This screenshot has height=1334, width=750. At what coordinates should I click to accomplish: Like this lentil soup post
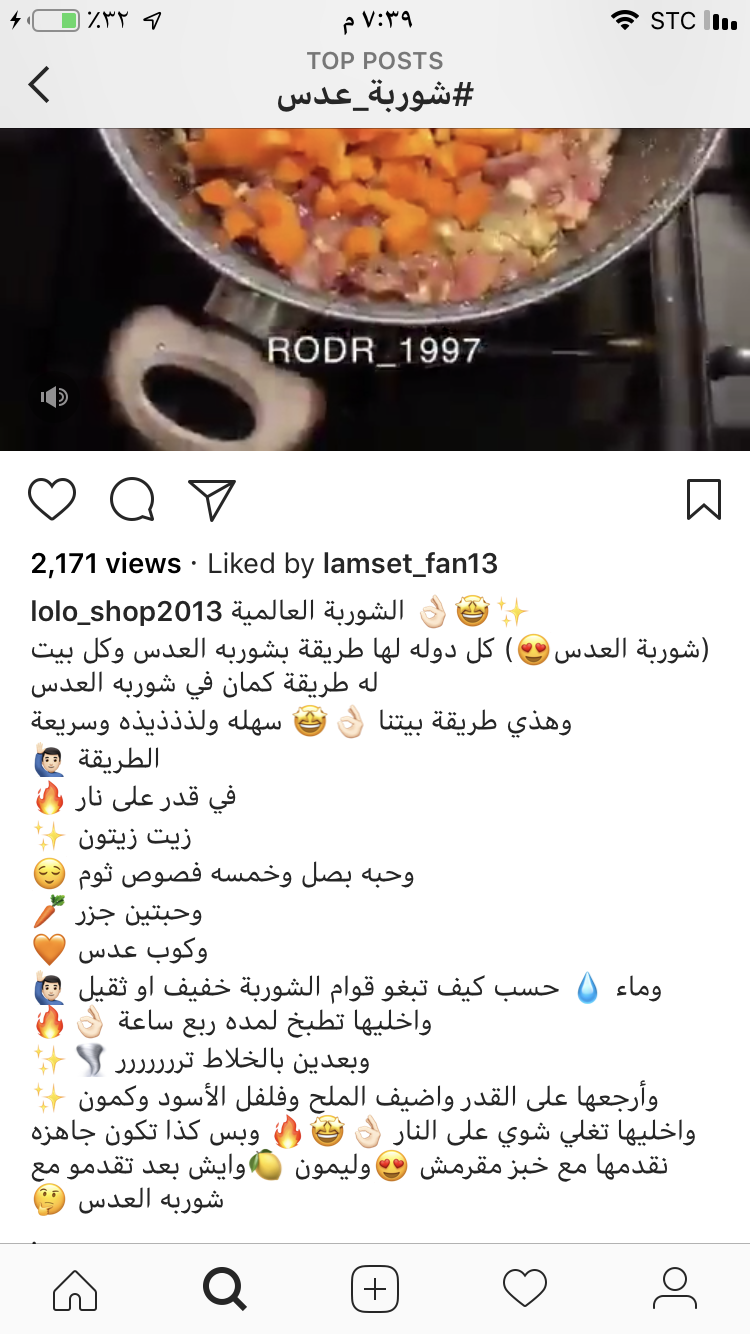click(x=52, y=499)
